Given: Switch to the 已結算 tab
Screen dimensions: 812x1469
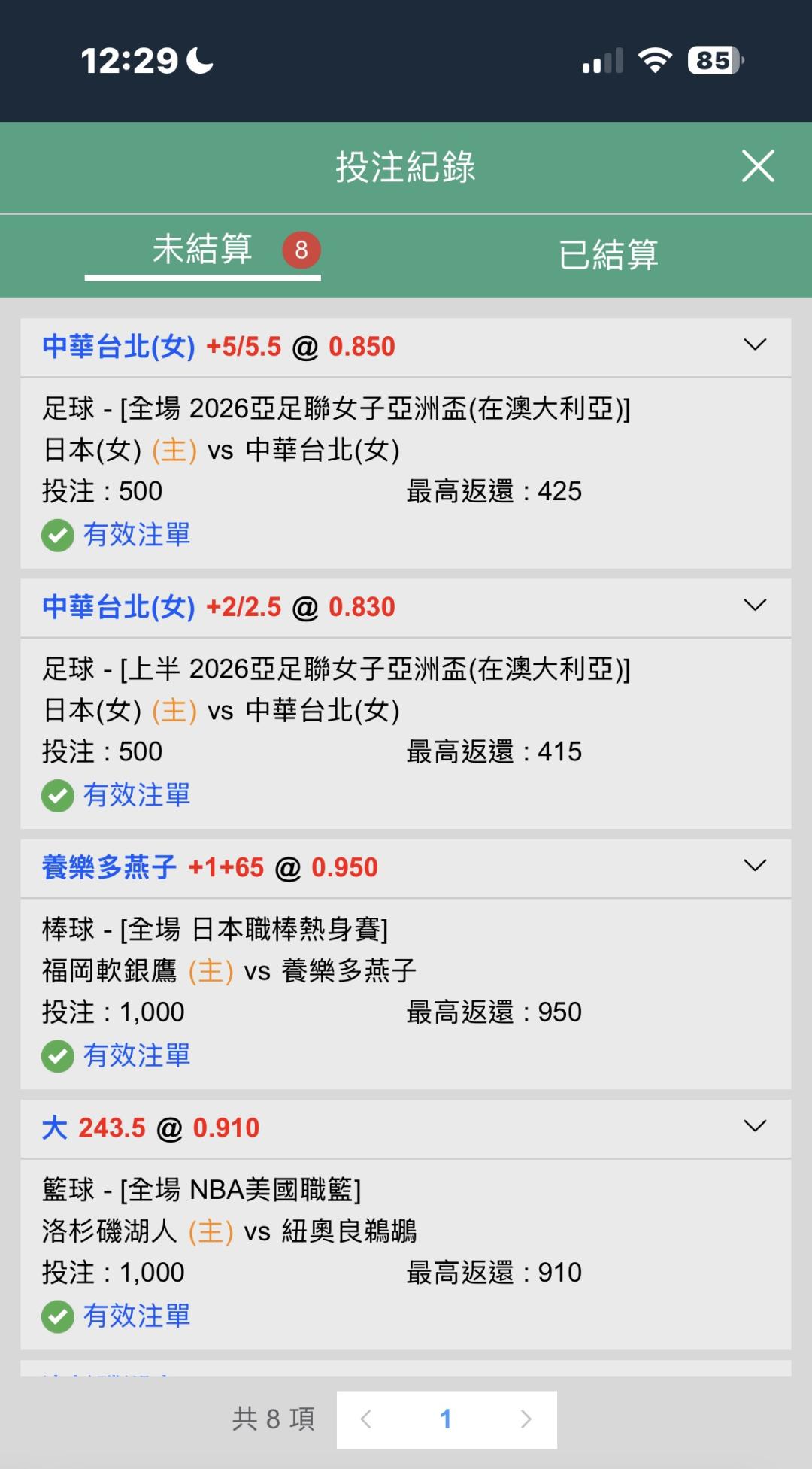Looking at the screenshot, I should (x=609, y=255).
